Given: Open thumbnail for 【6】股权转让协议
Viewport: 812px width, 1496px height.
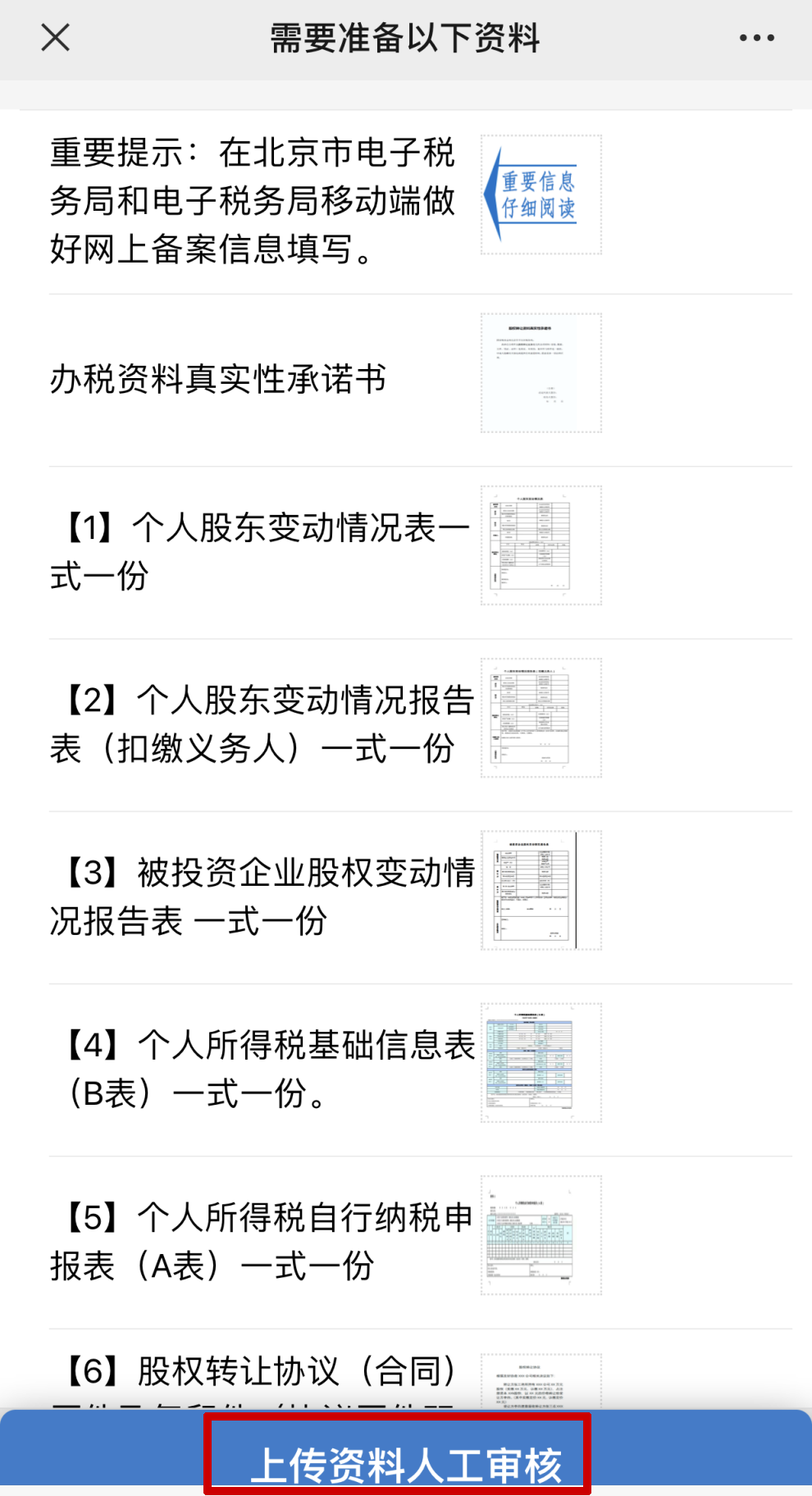Looking at the screenshot, I should pos(541,1381).
